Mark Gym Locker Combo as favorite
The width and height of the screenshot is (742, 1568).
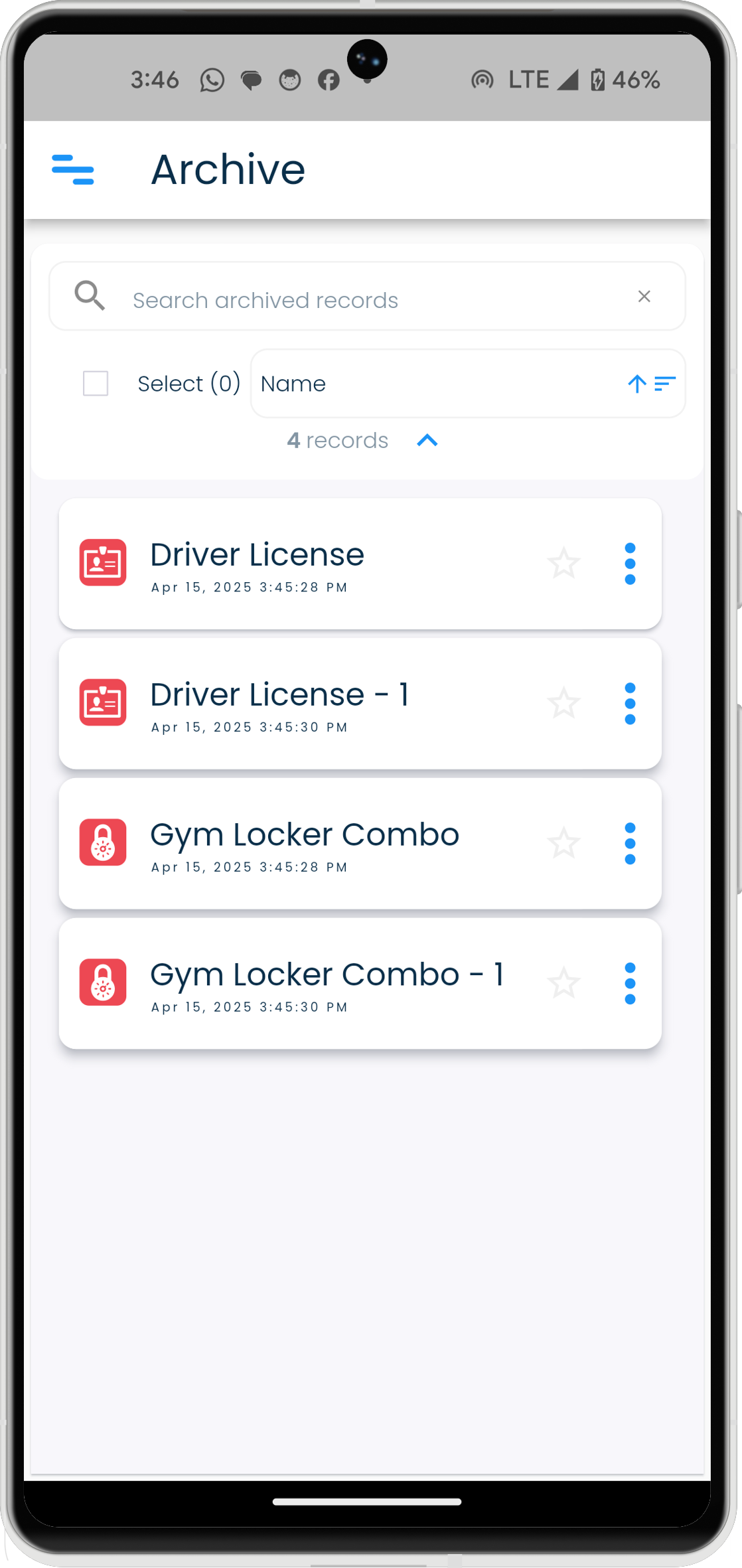pos(563,844)
